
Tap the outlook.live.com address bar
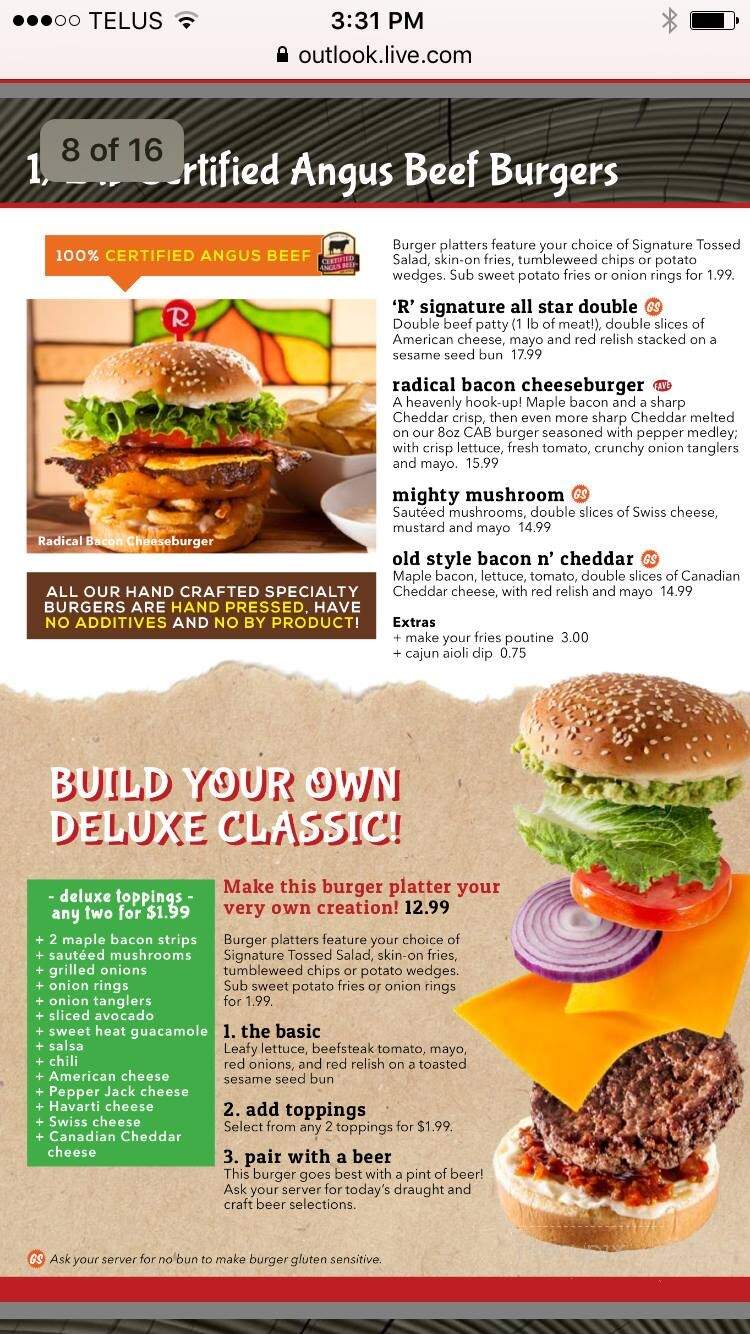point(375,55)
